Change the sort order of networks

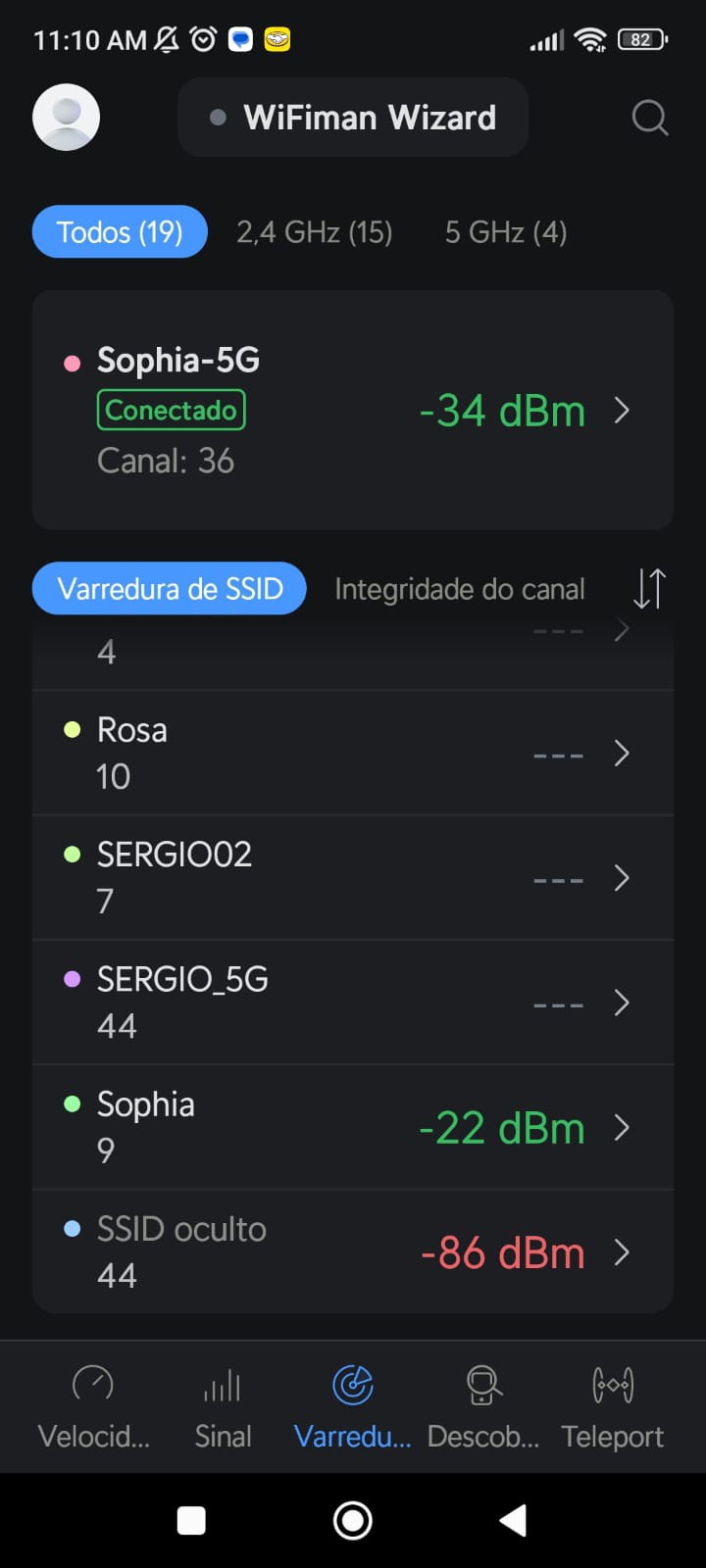pyautogui.click(x=649, y=589)
